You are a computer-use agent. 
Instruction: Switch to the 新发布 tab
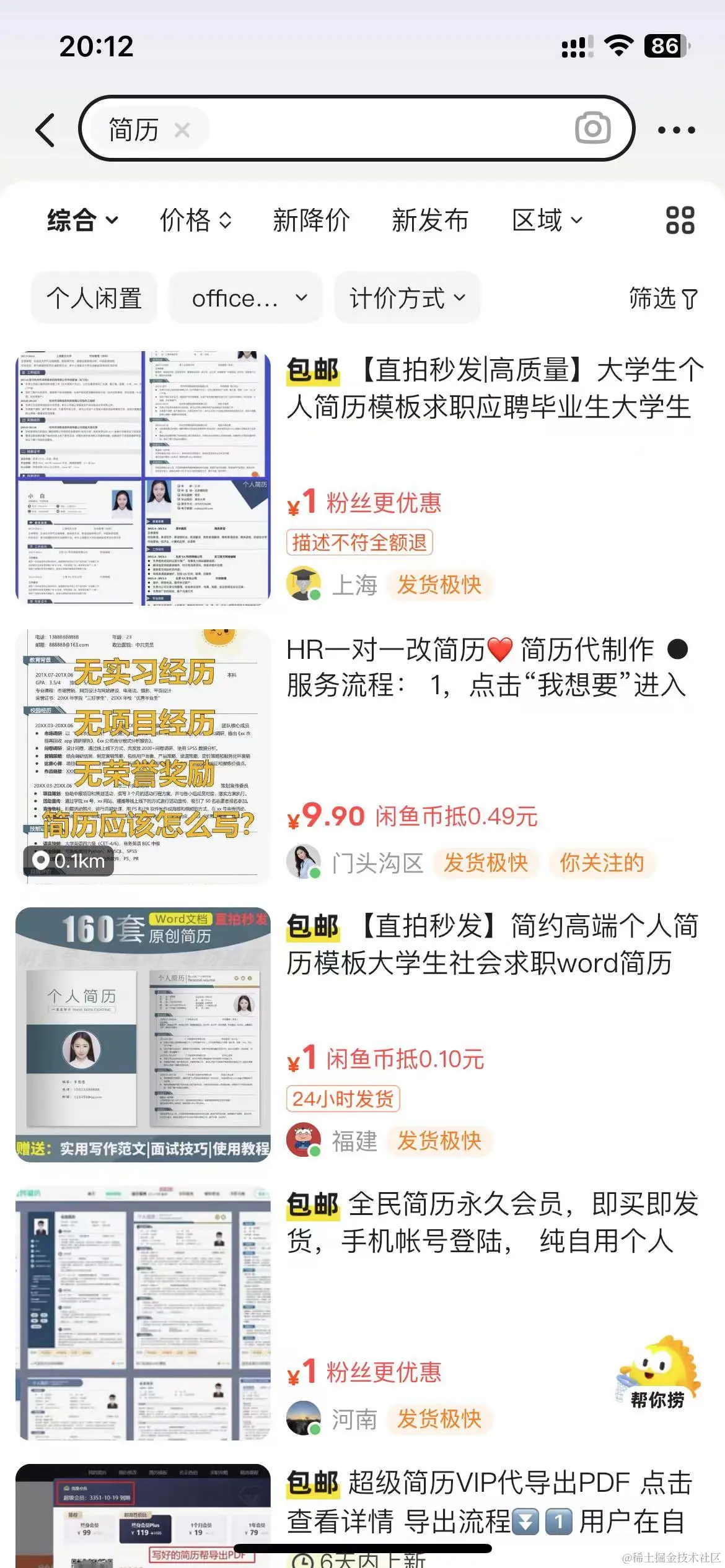coord(430,220)
